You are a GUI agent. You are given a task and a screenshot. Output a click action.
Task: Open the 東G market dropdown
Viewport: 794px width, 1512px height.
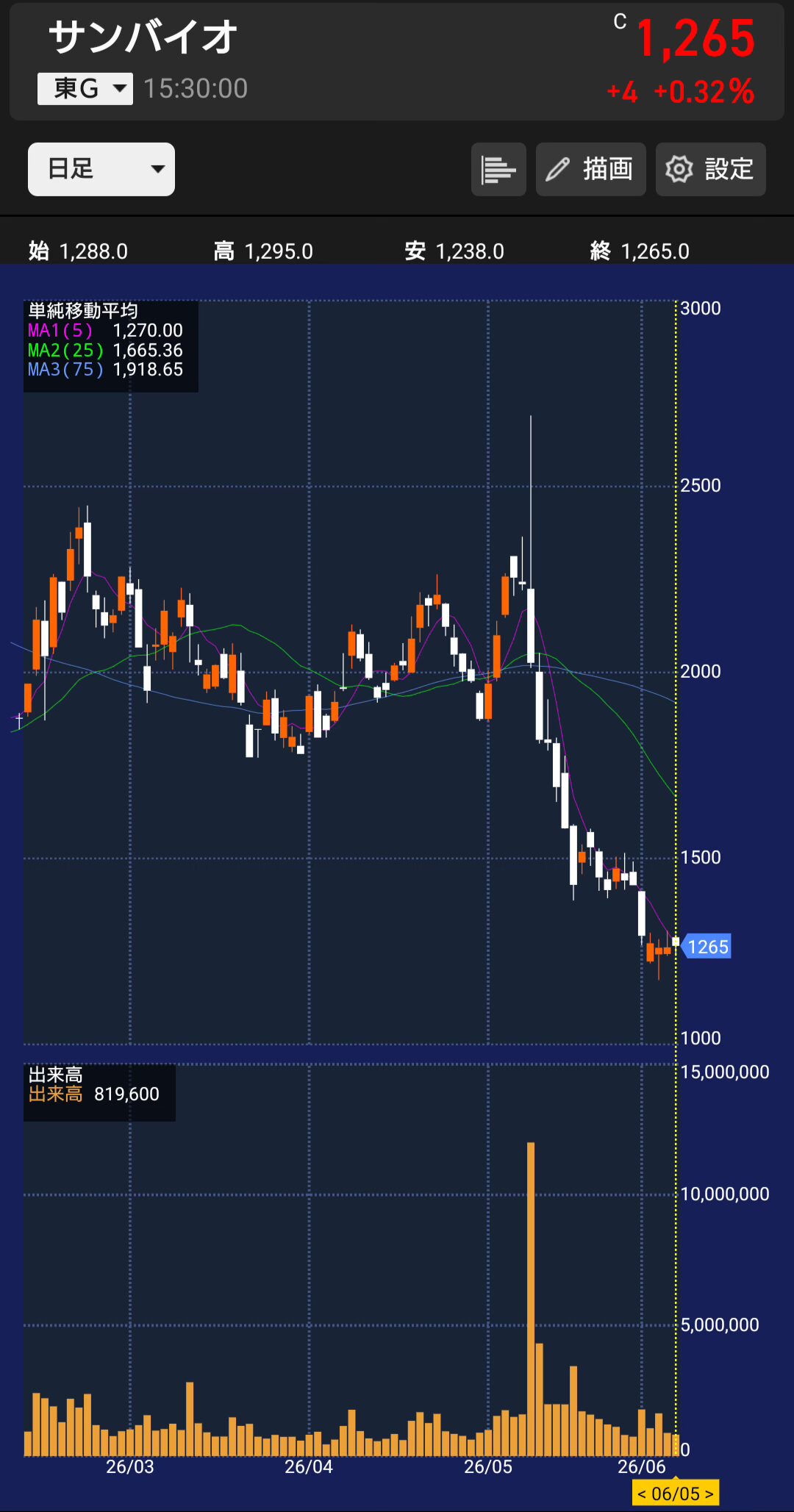pyautogui.click(x=85, y=89)
